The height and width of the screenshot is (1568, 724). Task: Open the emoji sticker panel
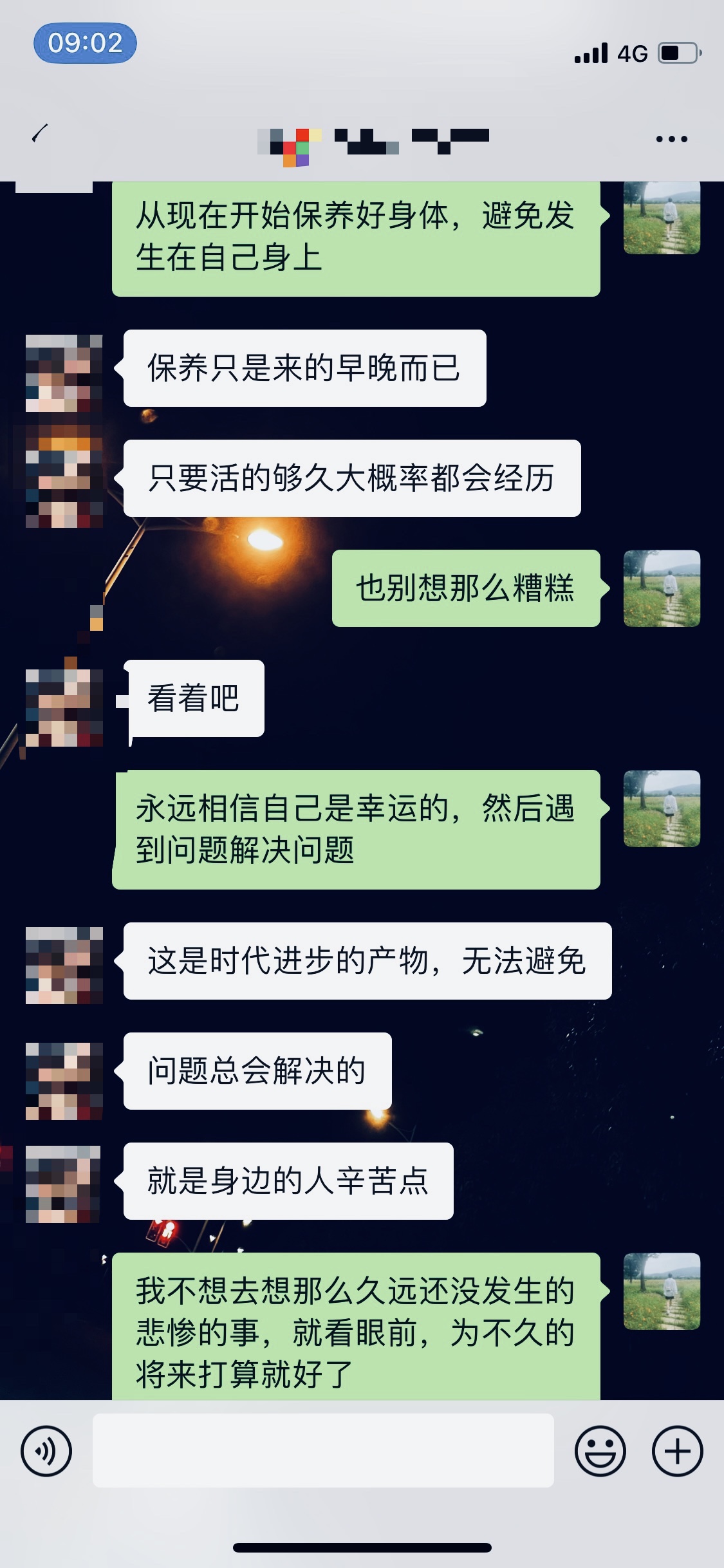click(600, 1451)
